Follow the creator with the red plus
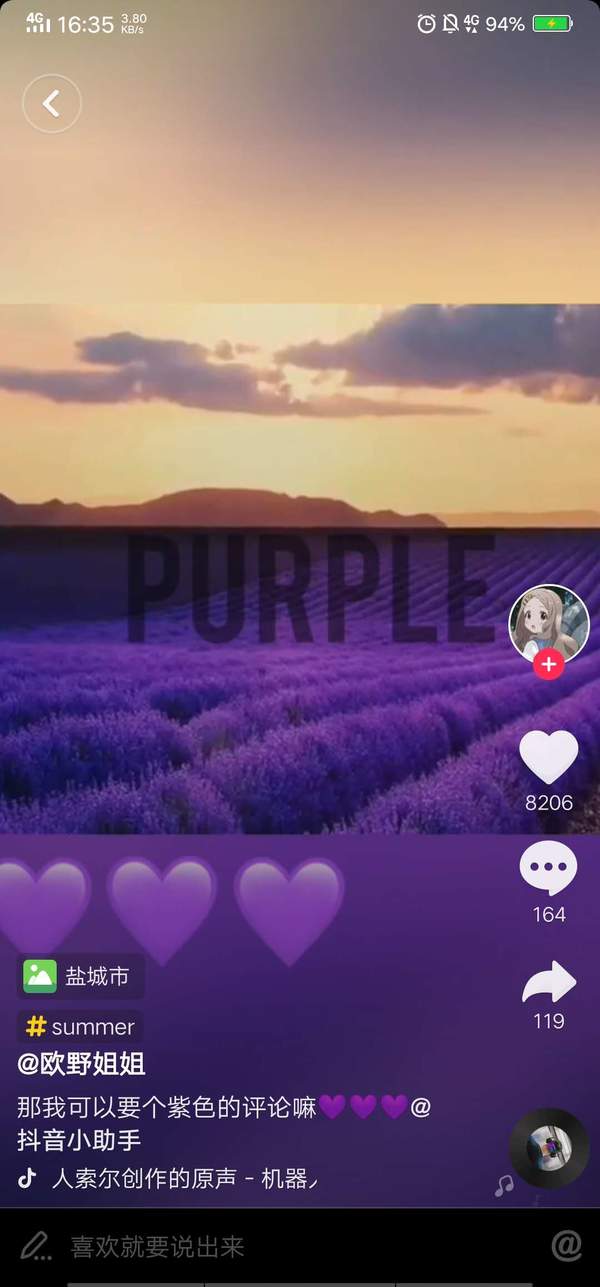Viewport: 600px width, 1287px height. pos(549,664)
